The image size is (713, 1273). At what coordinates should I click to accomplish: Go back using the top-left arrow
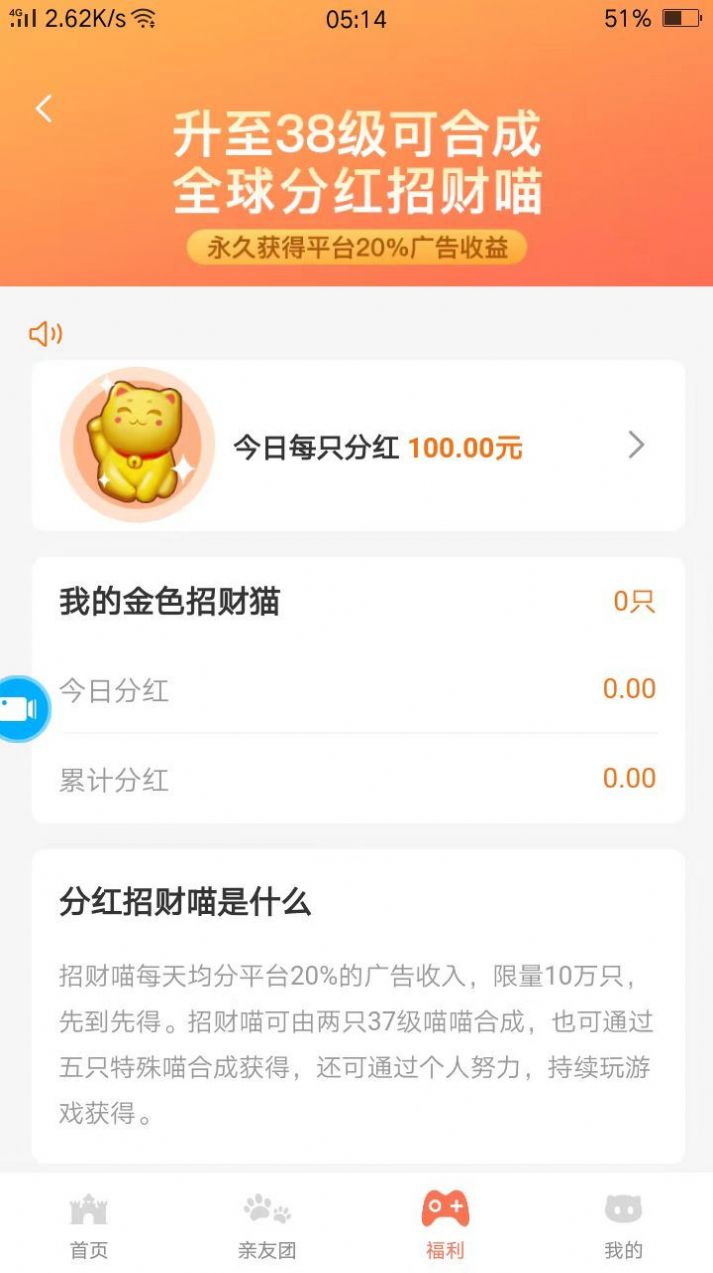(44, 109)
